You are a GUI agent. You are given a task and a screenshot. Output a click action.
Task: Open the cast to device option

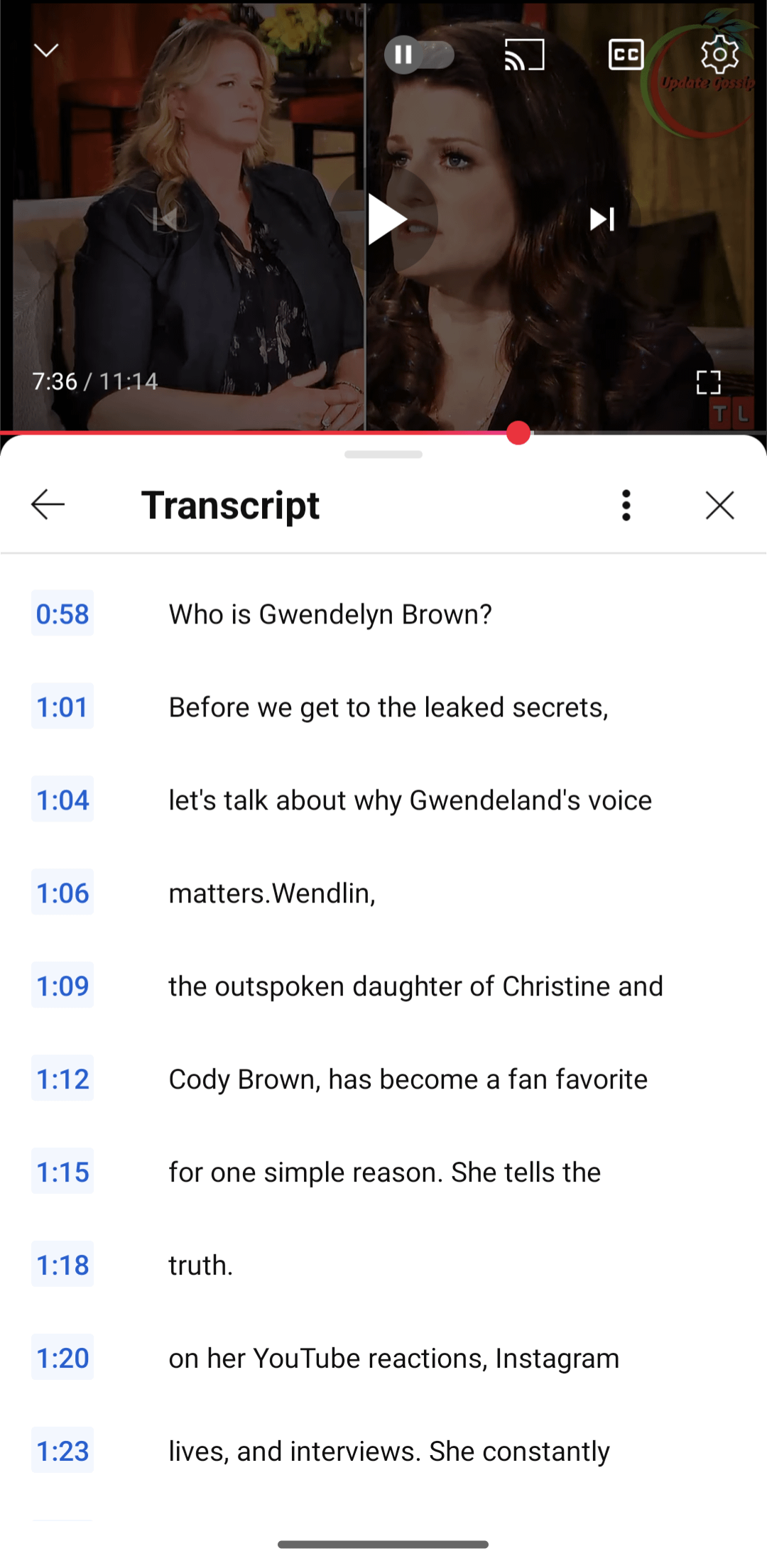click(x=525, y=55)
